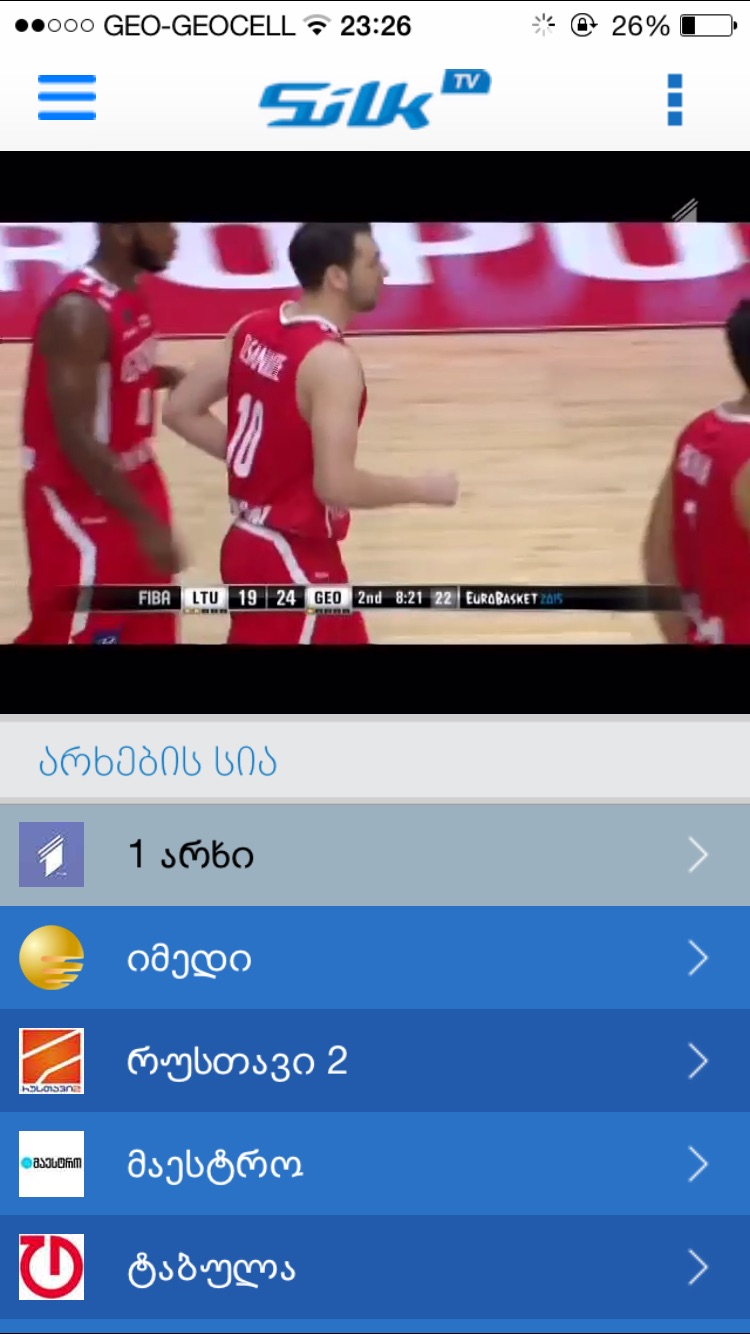This screenshot has height=1334, width=750.
Task: Select the 1 არხი channel
Action: tap(375, 855)
